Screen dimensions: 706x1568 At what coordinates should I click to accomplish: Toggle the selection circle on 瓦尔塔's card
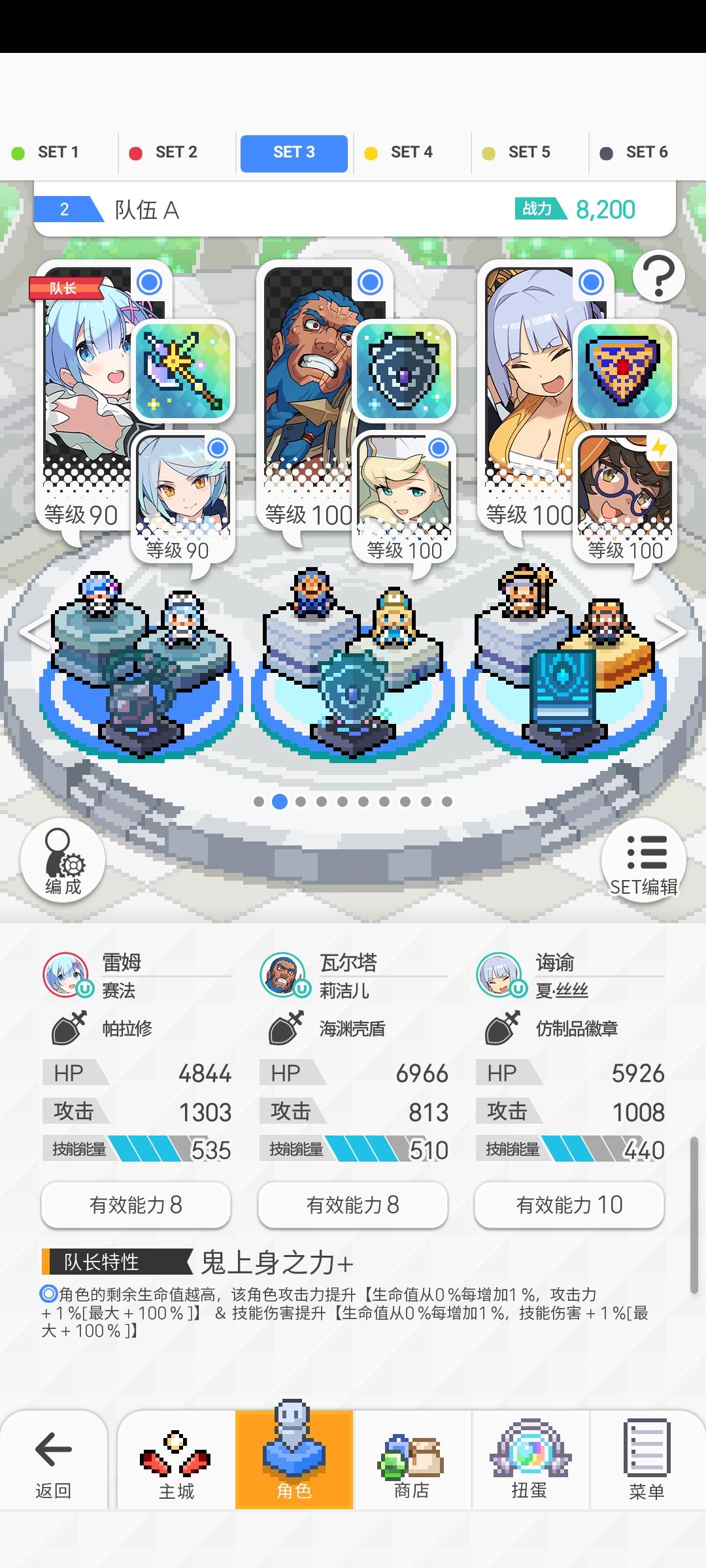tap(371, 282)
